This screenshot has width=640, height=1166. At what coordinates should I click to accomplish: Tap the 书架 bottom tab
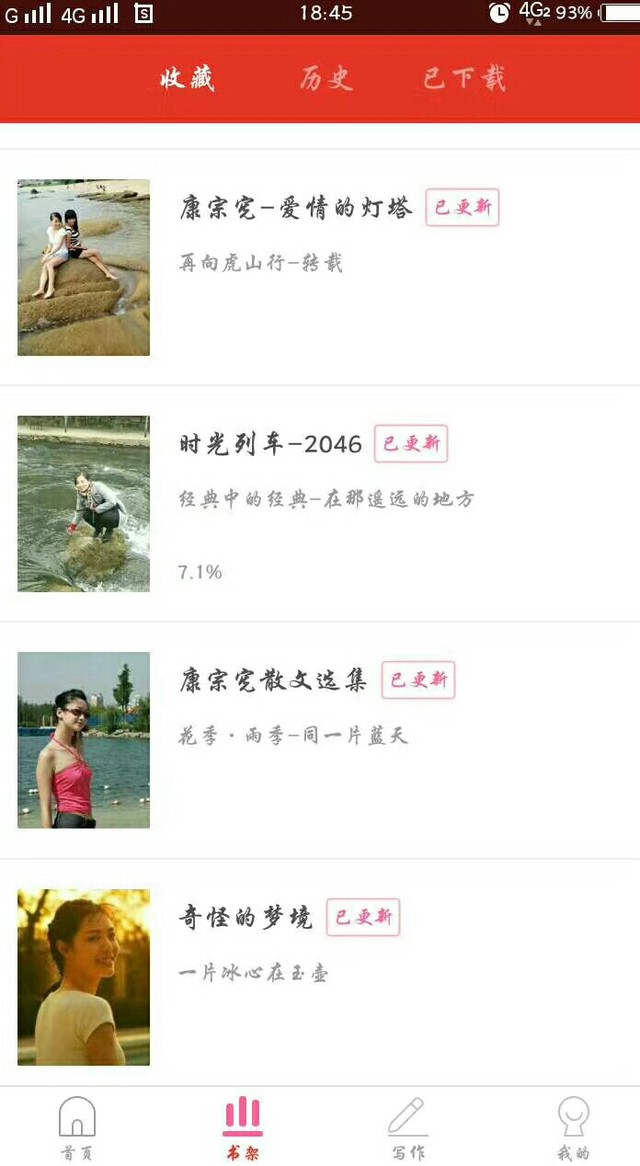pyautogui.click(x=242, y=1128)
